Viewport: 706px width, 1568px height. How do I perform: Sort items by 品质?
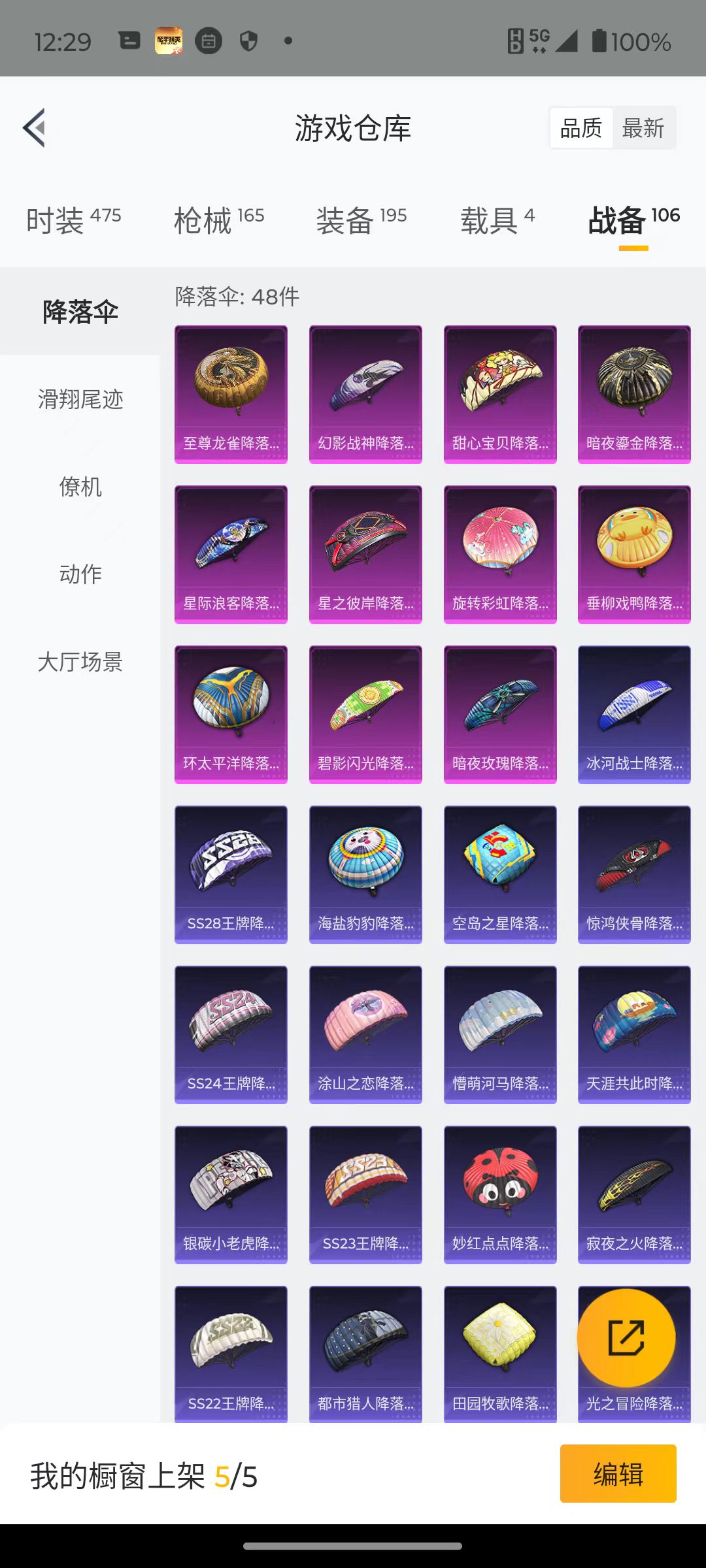click(581, 128)
